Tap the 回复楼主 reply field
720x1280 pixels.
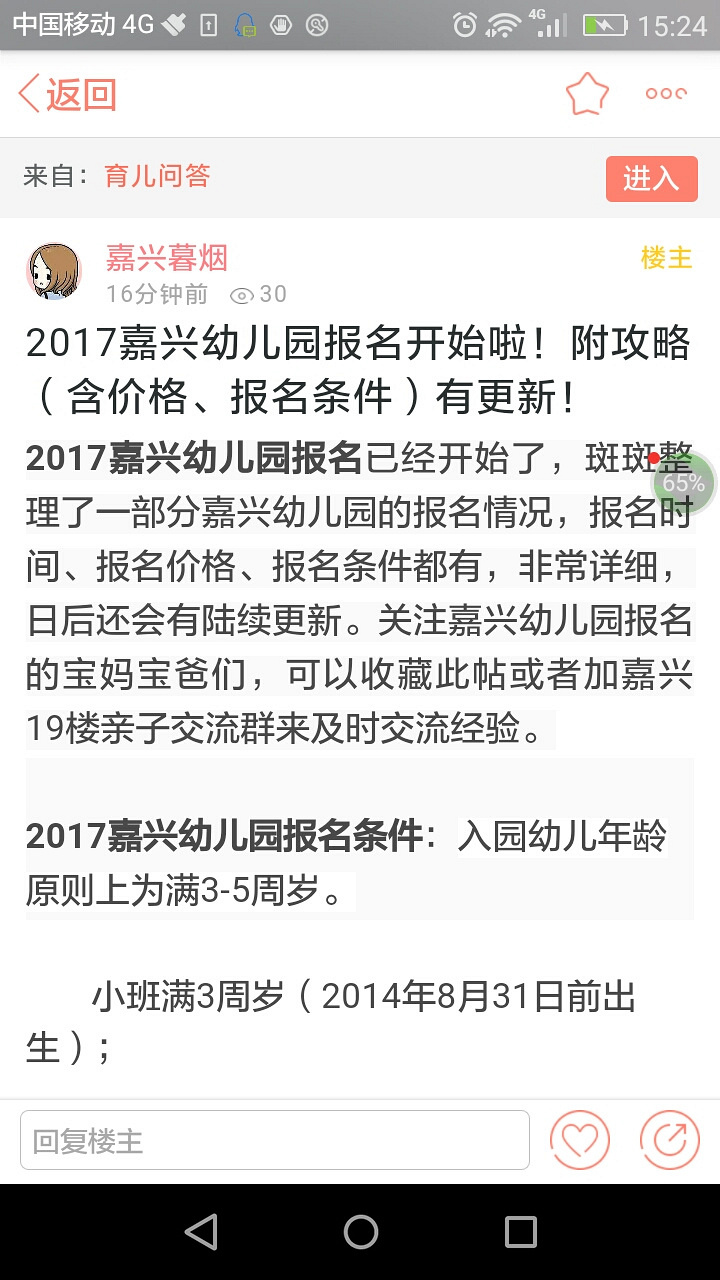[x=275, y=1140]
